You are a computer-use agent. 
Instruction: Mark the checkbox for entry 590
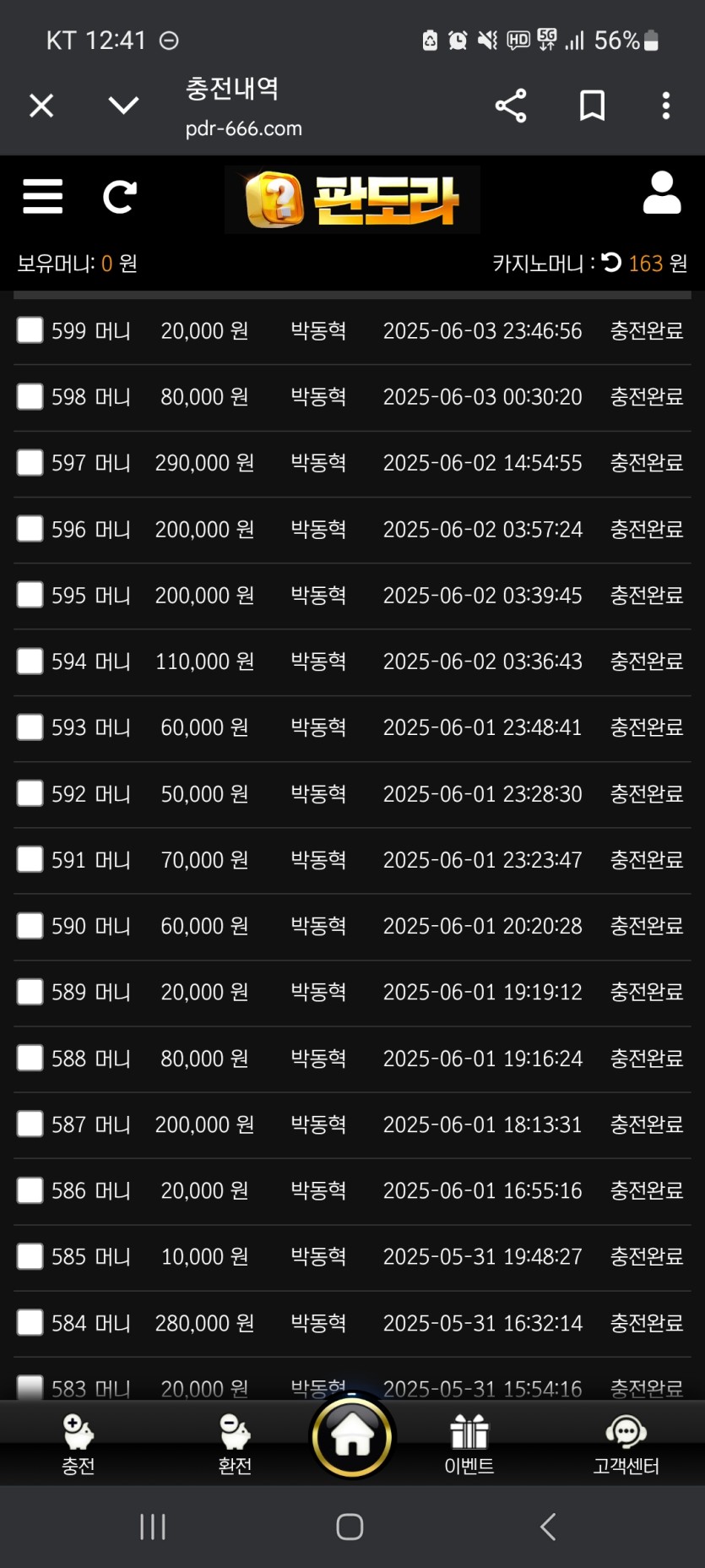coord(30,926)
